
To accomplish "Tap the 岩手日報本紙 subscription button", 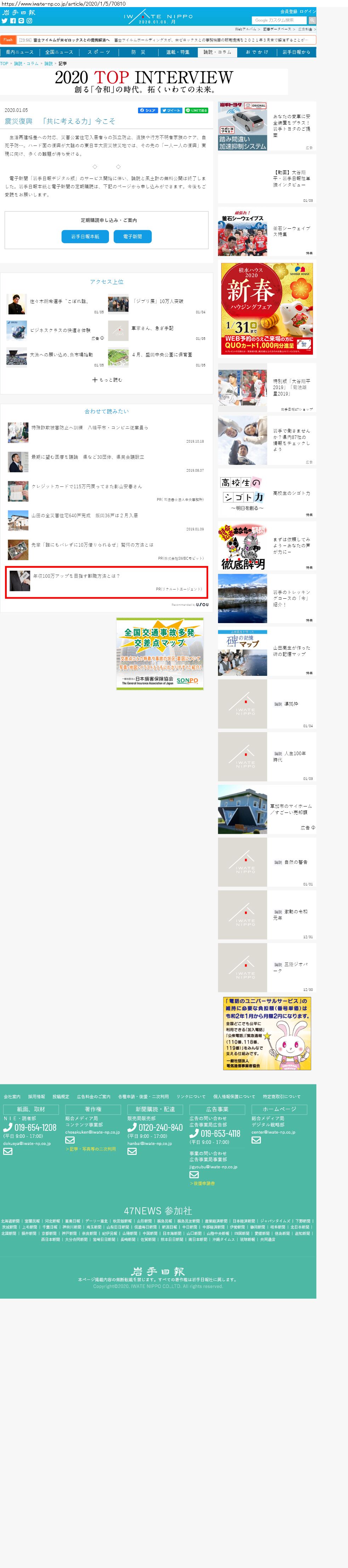I will [x=85, y=236].
